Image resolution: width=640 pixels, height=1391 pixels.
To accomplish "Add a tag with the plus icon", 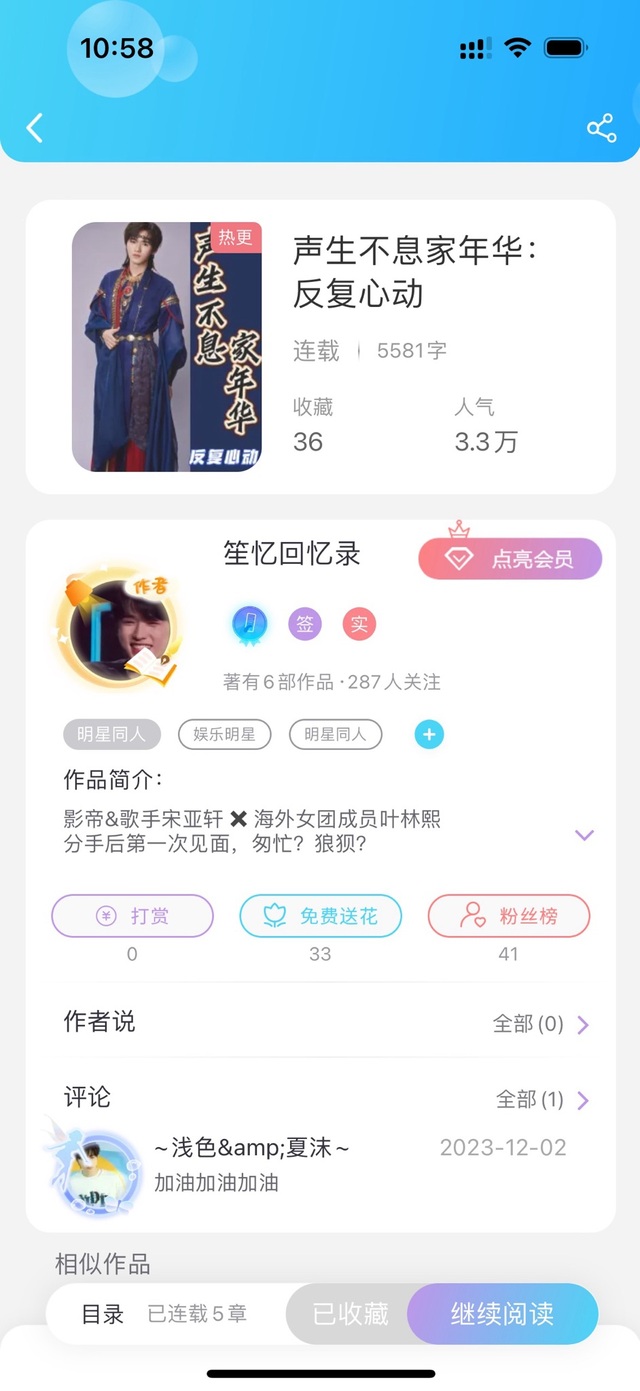I will (429, 735).
